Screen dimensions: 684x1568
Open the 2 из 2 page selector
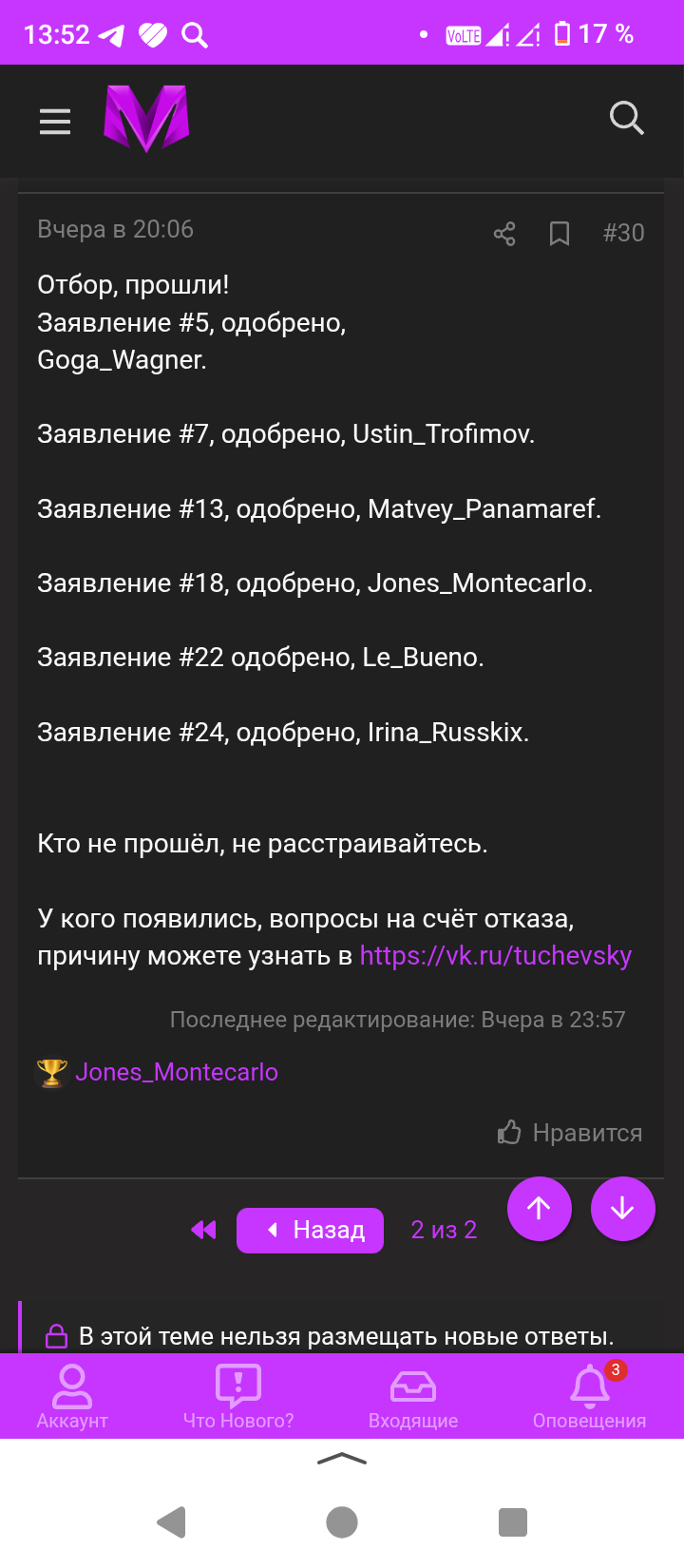444,1230
